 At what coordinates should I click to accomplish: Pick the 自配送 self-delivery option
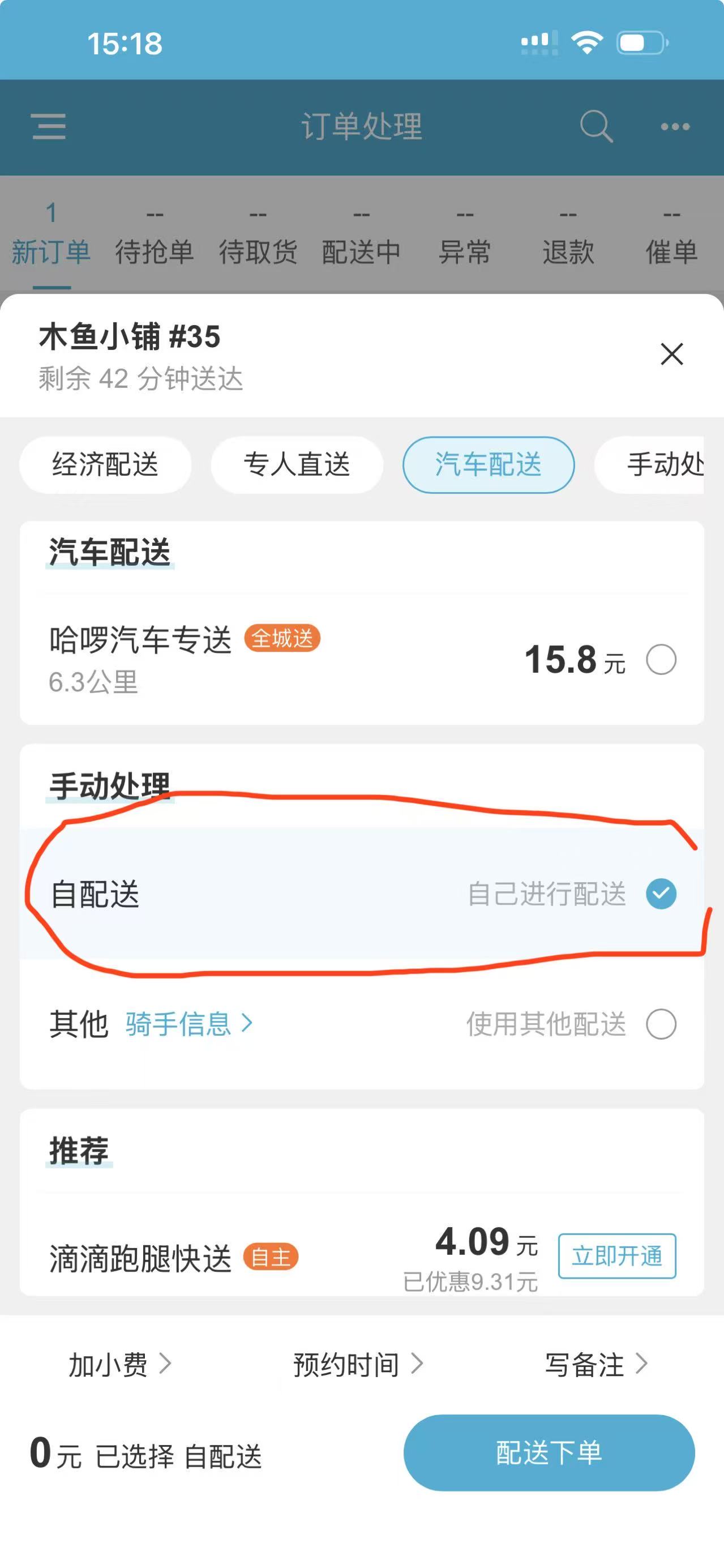[661, 894]
